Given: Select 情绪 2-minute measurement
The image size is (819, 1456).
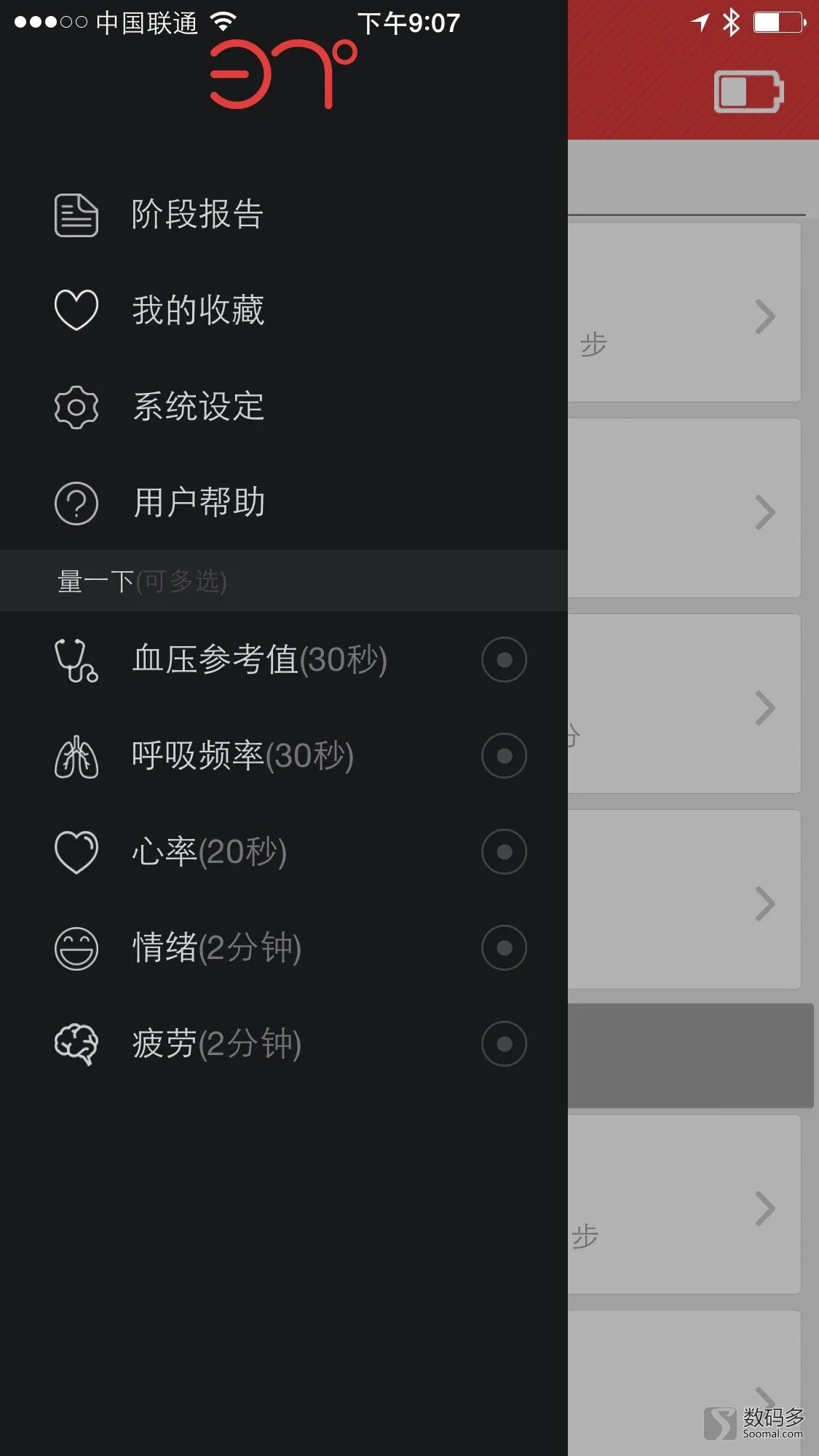Looking at the screenshot, I should pos(284,948).
